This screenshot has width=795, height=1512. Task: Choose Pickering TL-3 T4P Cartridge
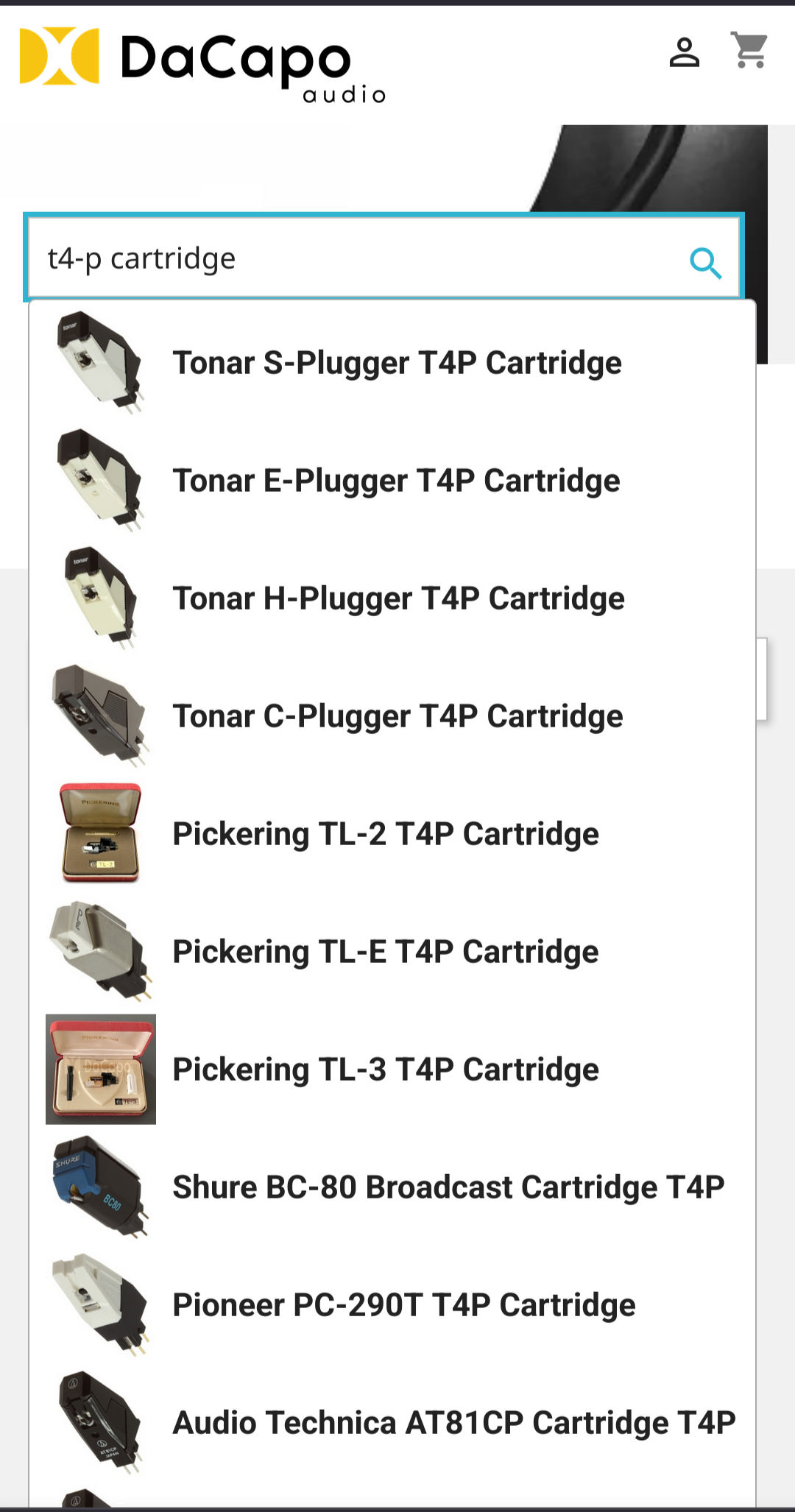pos(386,1070)
